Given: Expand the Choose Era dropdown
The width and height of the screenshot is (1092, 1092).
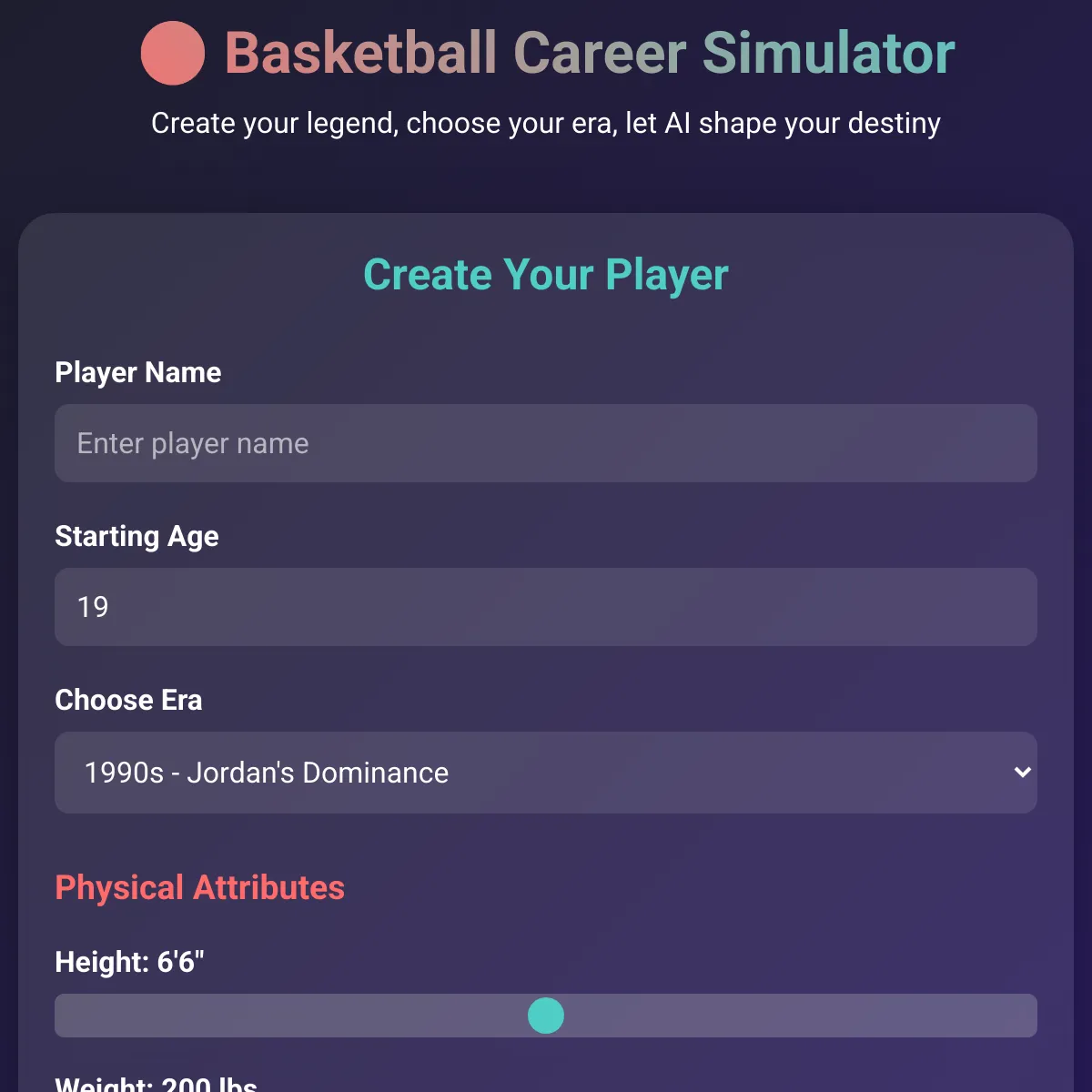Looking at the screenshot, I should tap(546, 773).
